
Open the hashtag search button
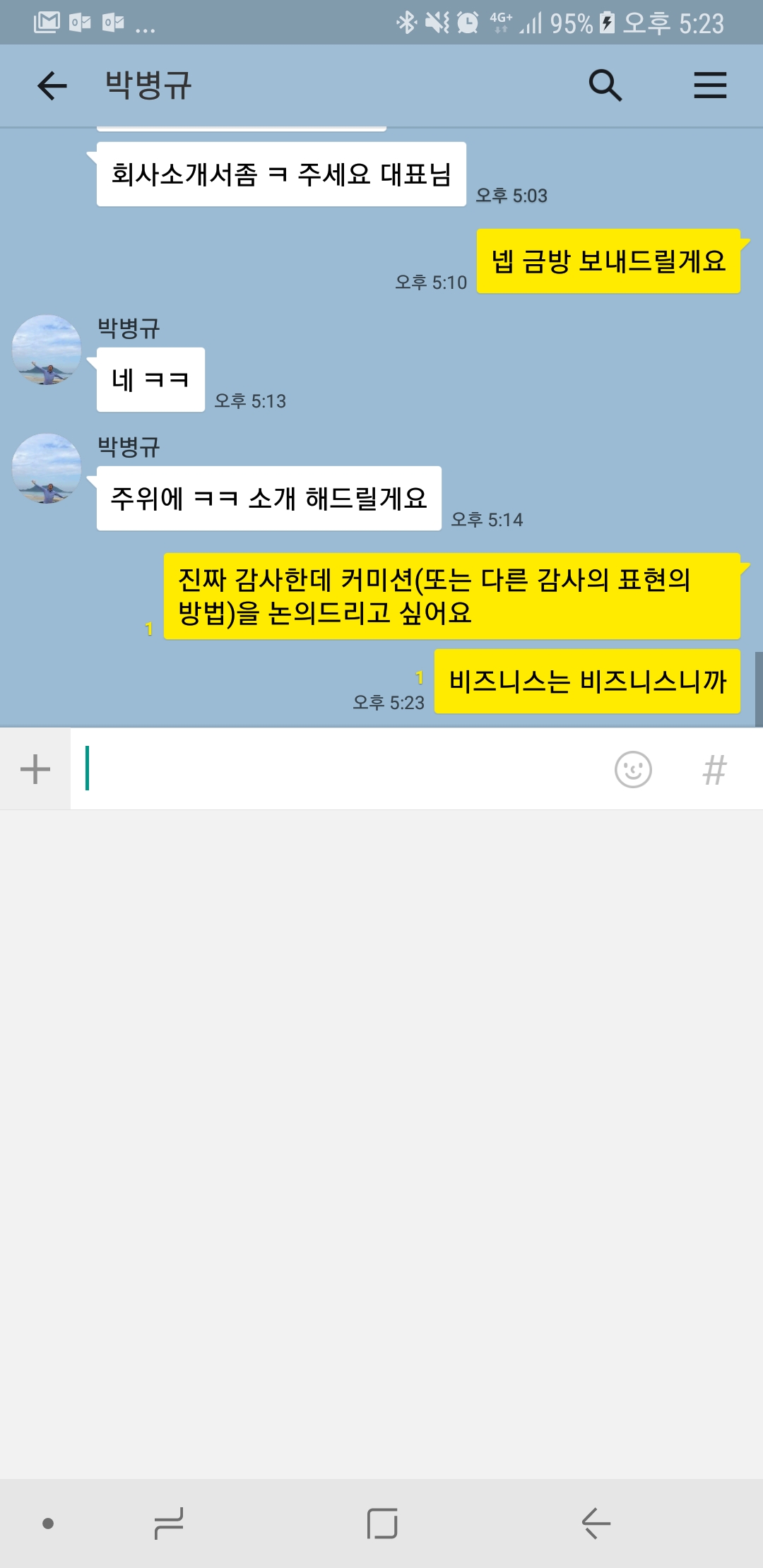(714, 769)
